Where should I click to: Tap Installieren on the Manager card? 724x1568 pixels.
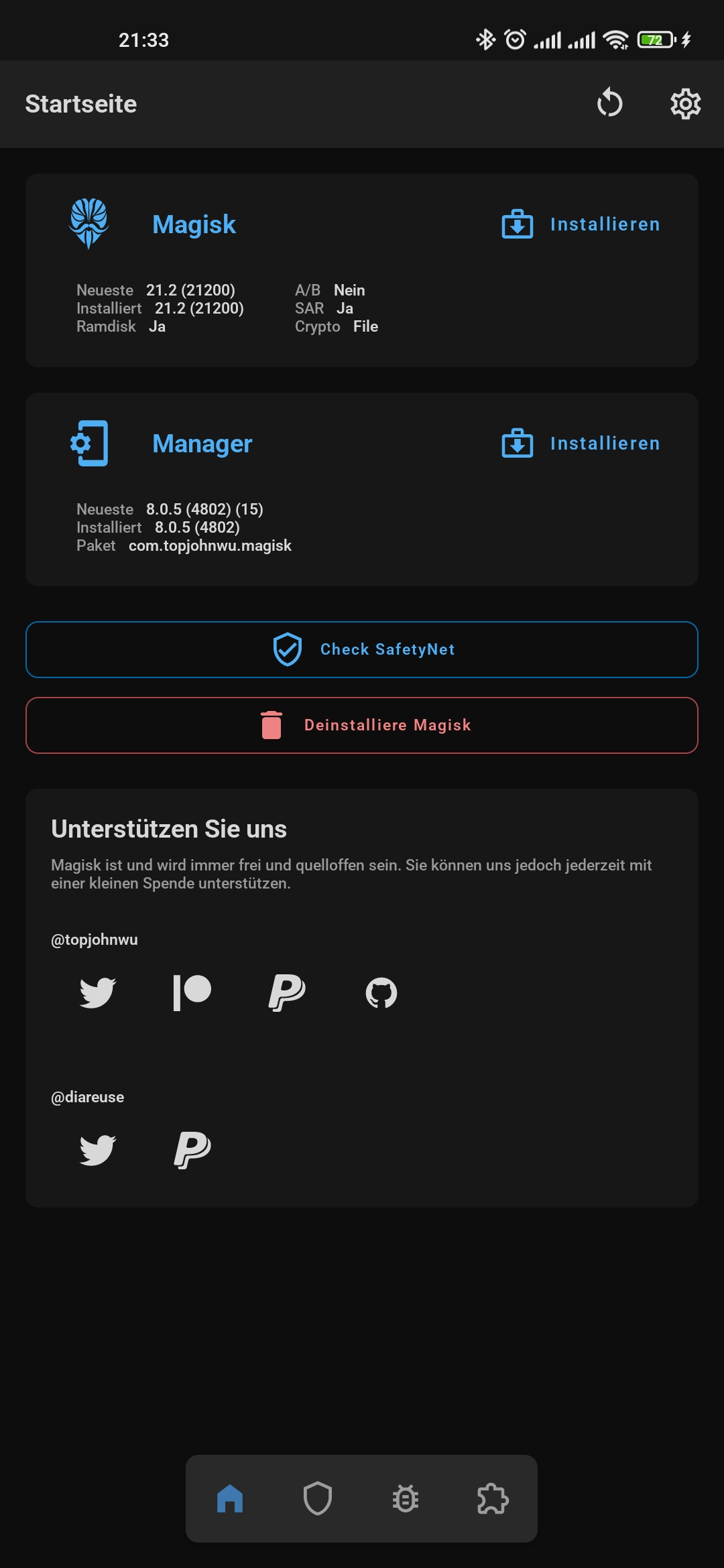[581, 444]
